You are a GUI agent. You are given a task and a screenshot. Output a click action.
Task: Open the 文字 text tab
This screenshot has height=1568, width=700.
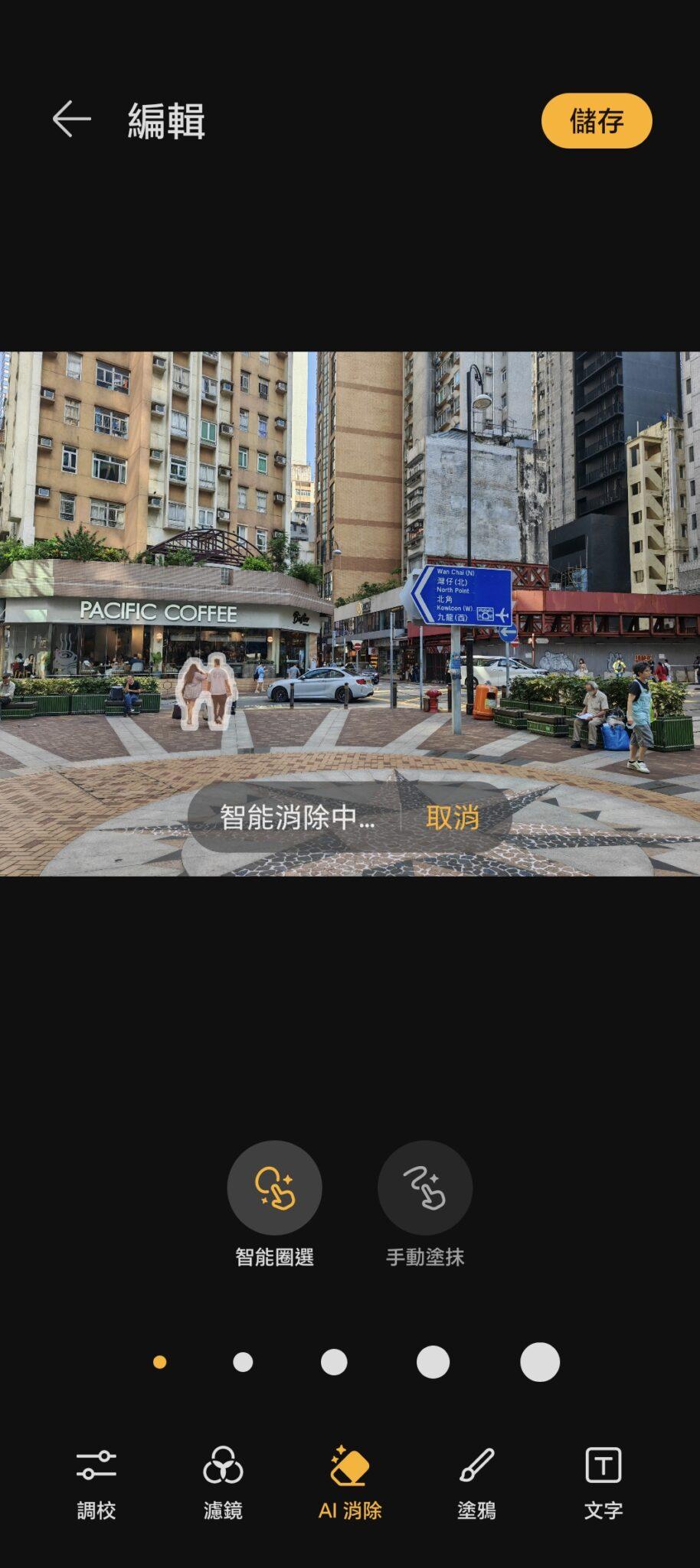(x=603, y=1483)
